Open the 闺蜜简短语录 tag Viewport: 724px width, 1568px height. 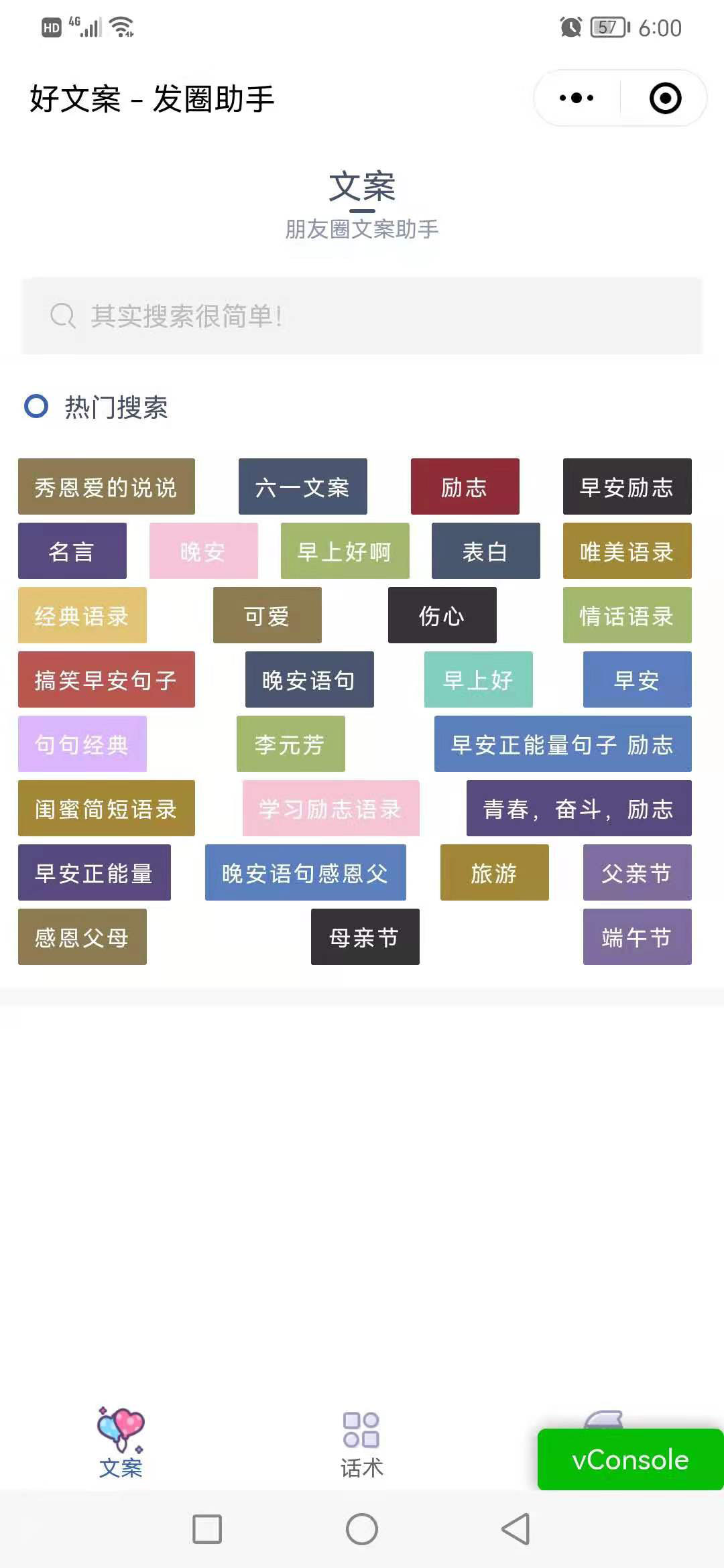tap(106, 809)
